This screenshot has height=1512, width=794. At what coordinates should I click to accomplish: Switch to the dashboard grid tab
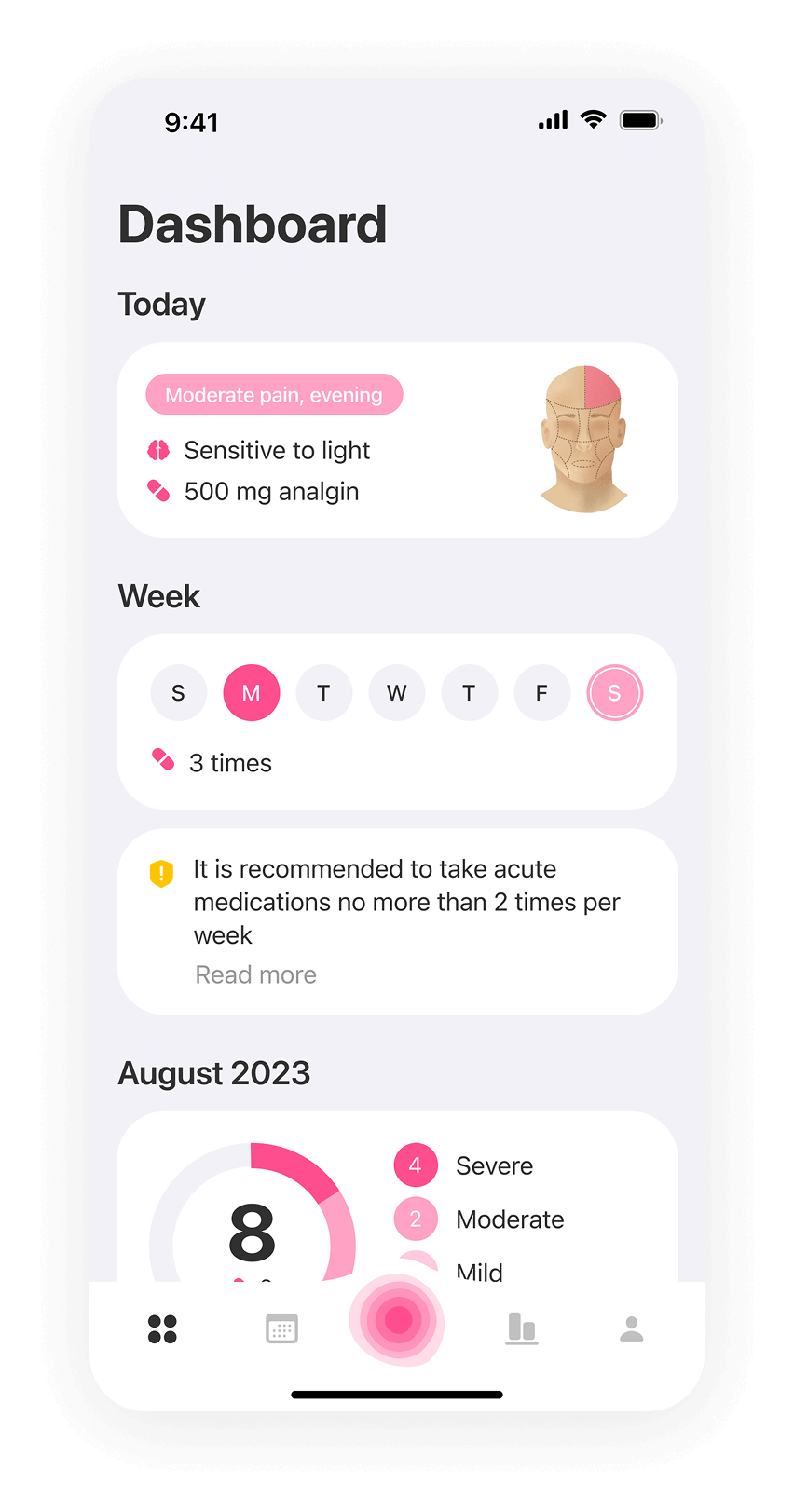(162, 1329)
